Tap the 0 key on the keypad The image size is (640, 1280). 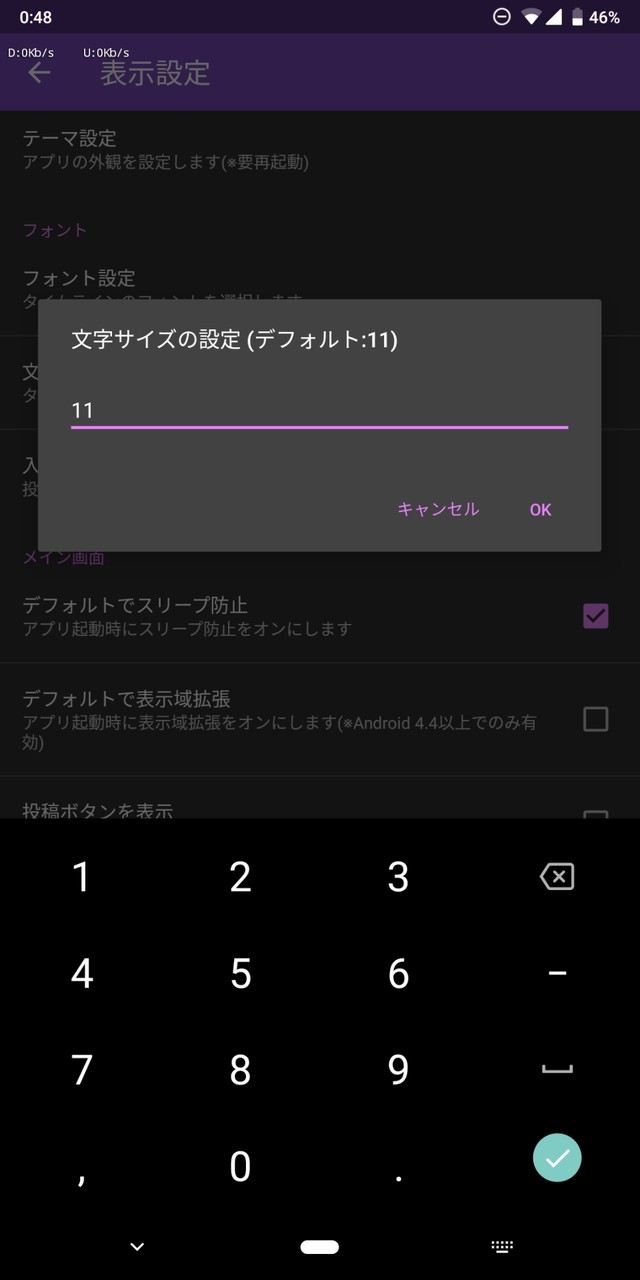click(x=240, y=1166)
